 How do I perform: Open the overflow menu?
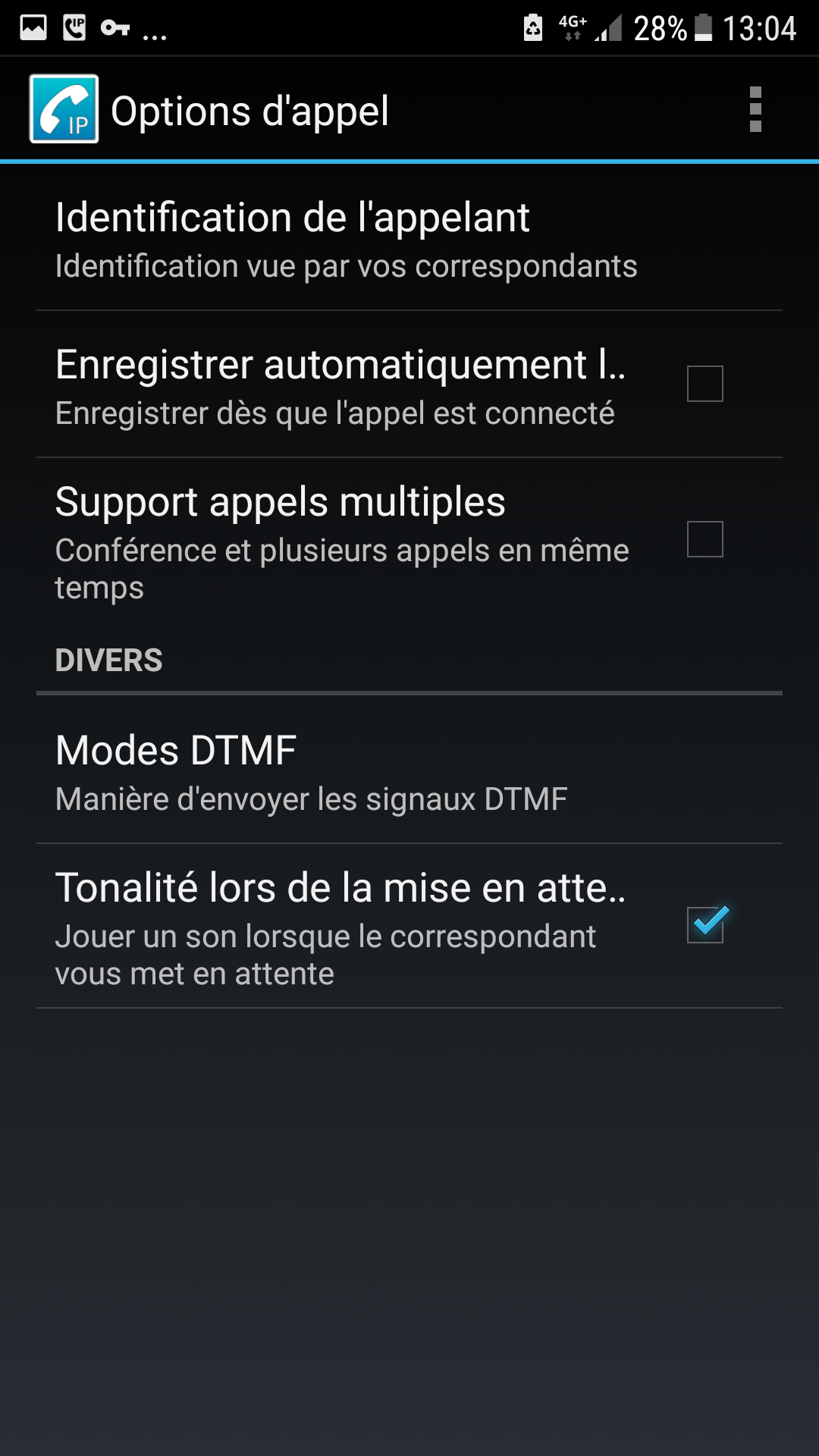click(755, 110)
